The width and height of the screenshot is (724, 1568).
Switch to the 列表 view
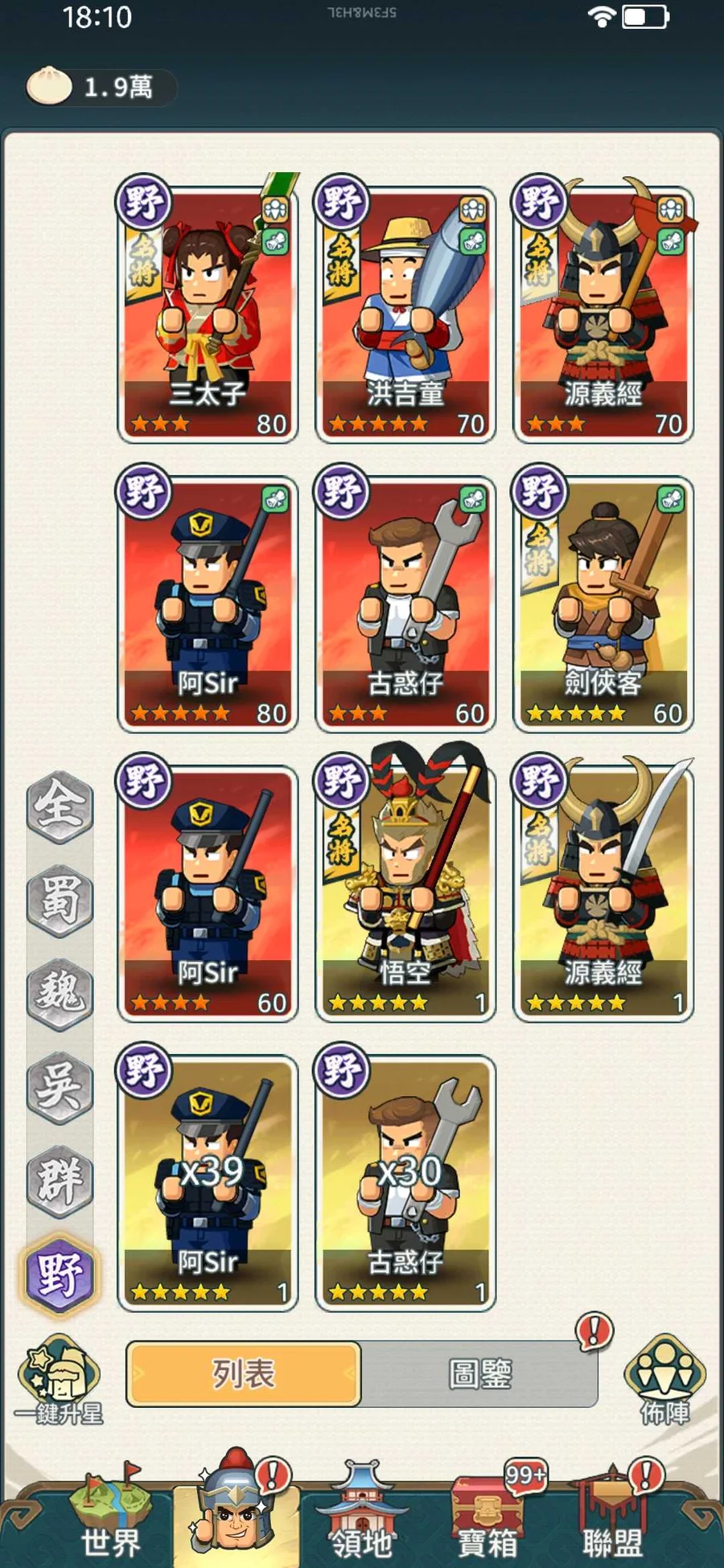[244, 1374]
